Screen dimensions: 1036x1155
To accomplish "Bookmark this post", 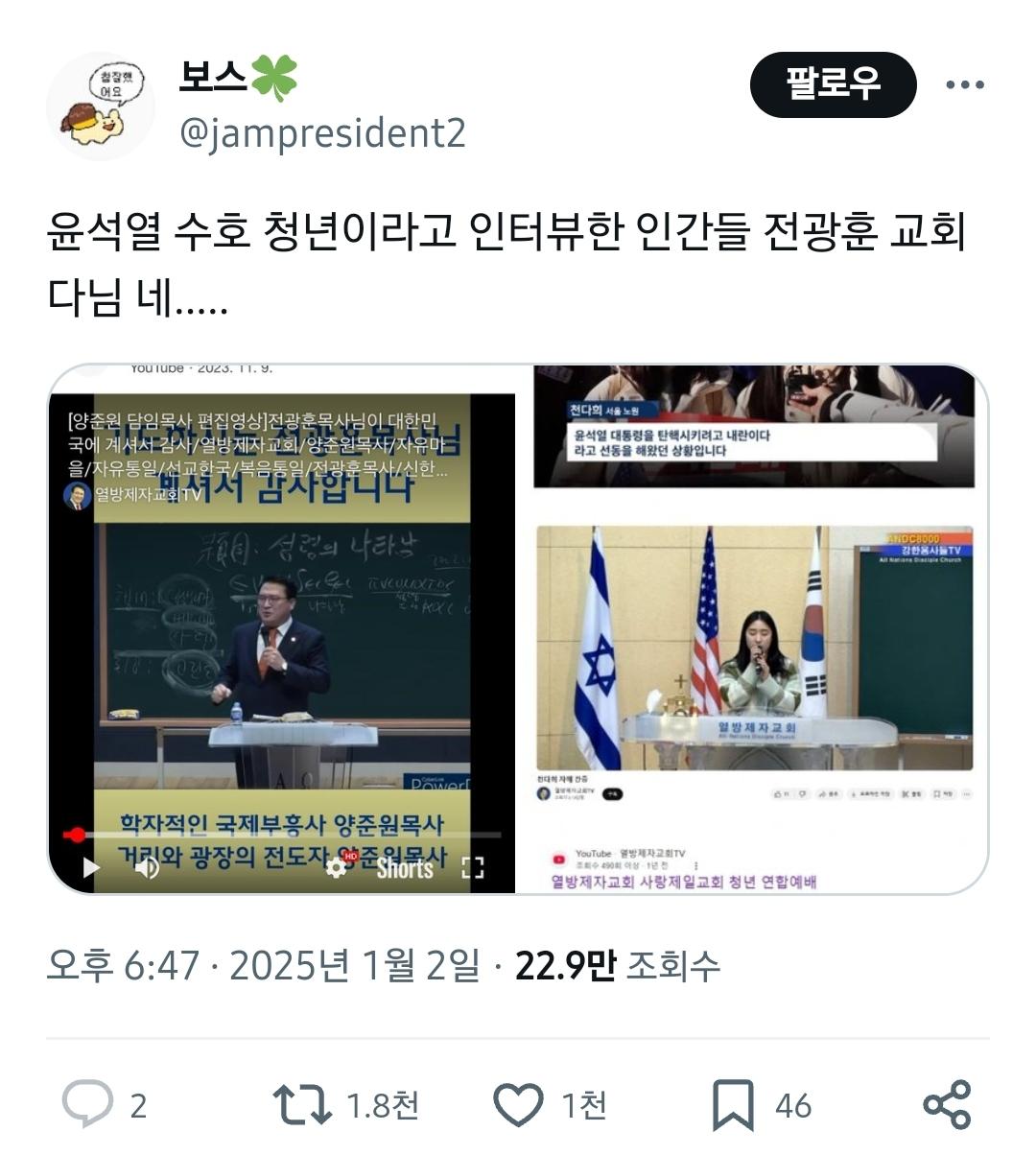I will coord(733,1105).
